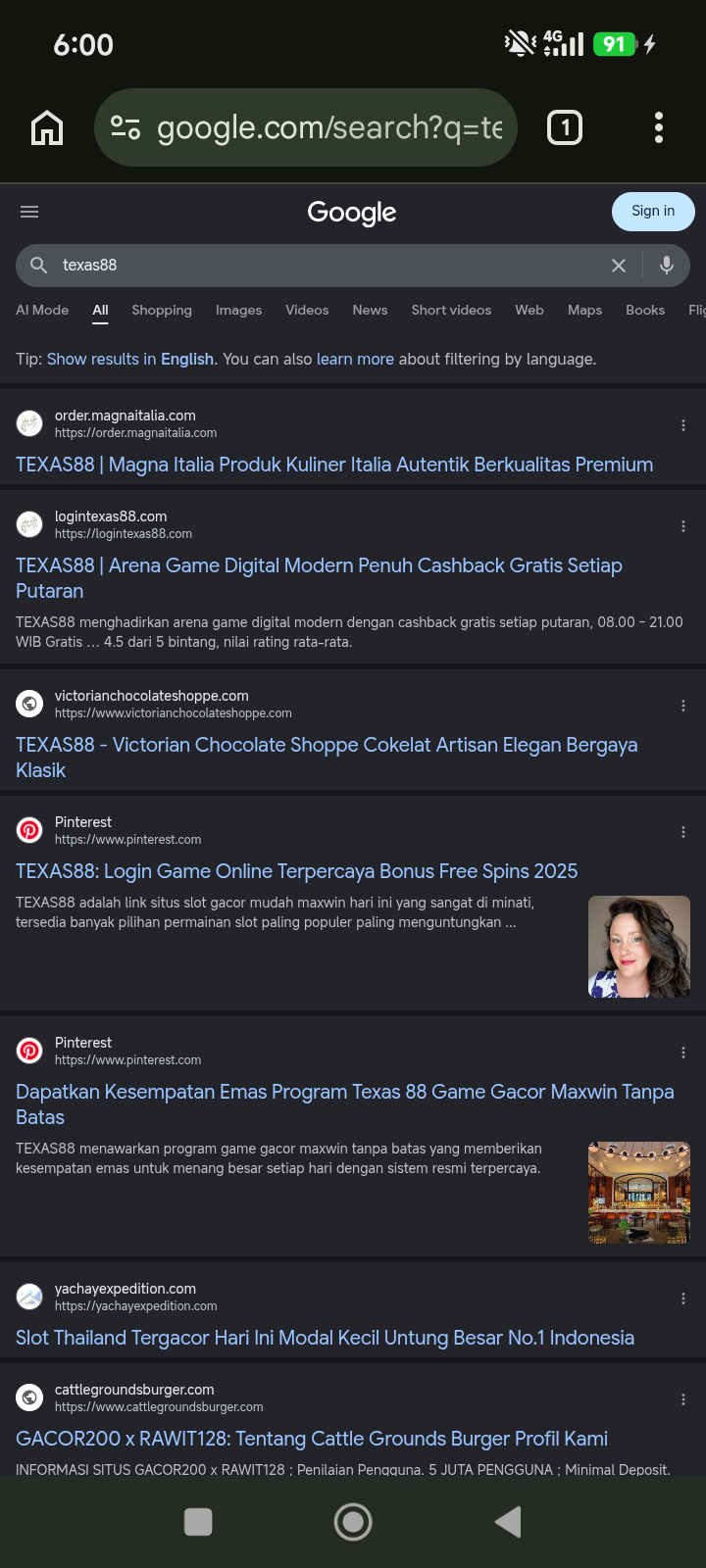Start voice search with the microphone
The width and height of the screenshot is (706, 1568).
(x=667, y=265)
